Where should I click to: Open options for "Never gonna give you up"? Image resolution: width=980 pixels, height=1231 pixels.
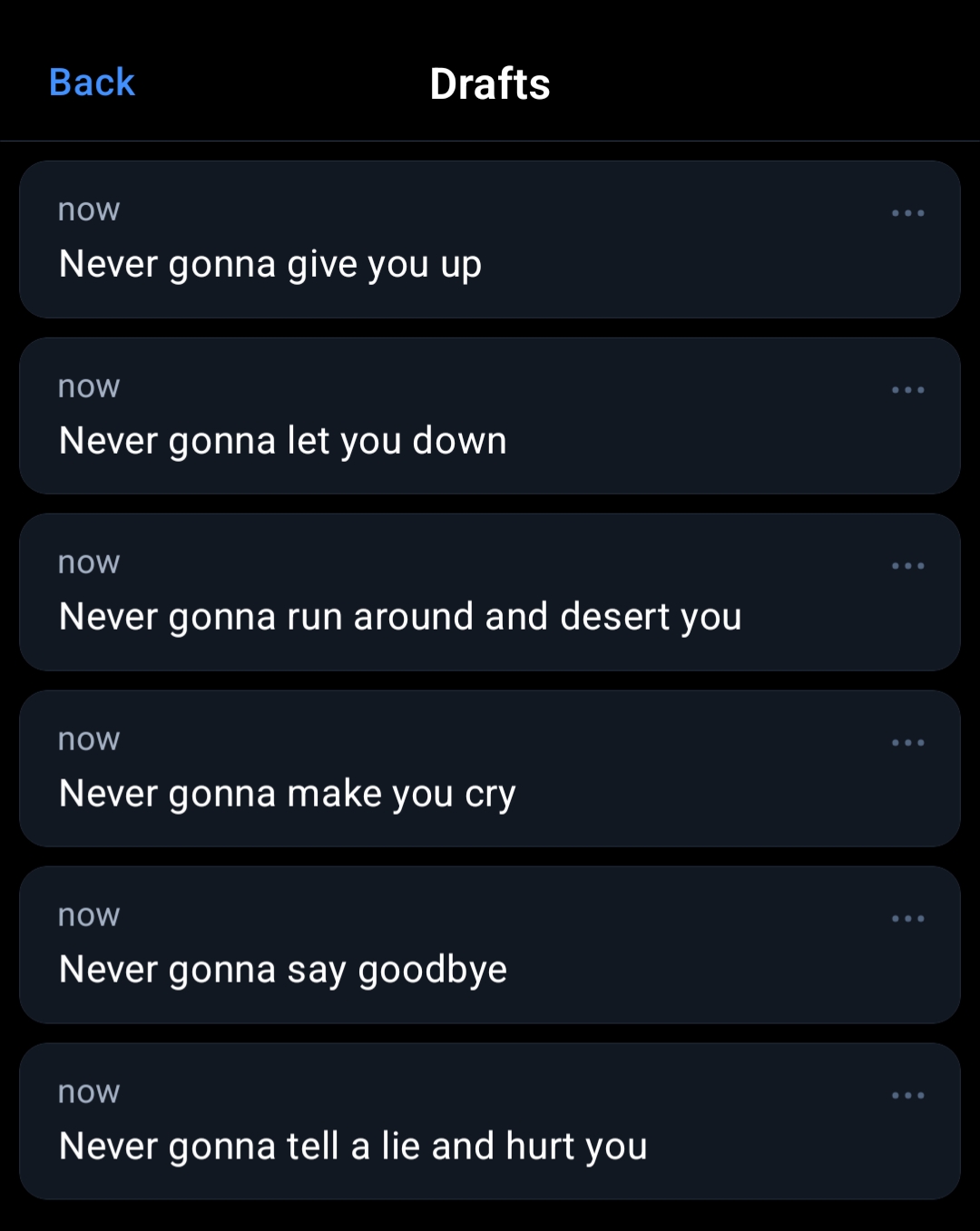[x=907, y=213]
